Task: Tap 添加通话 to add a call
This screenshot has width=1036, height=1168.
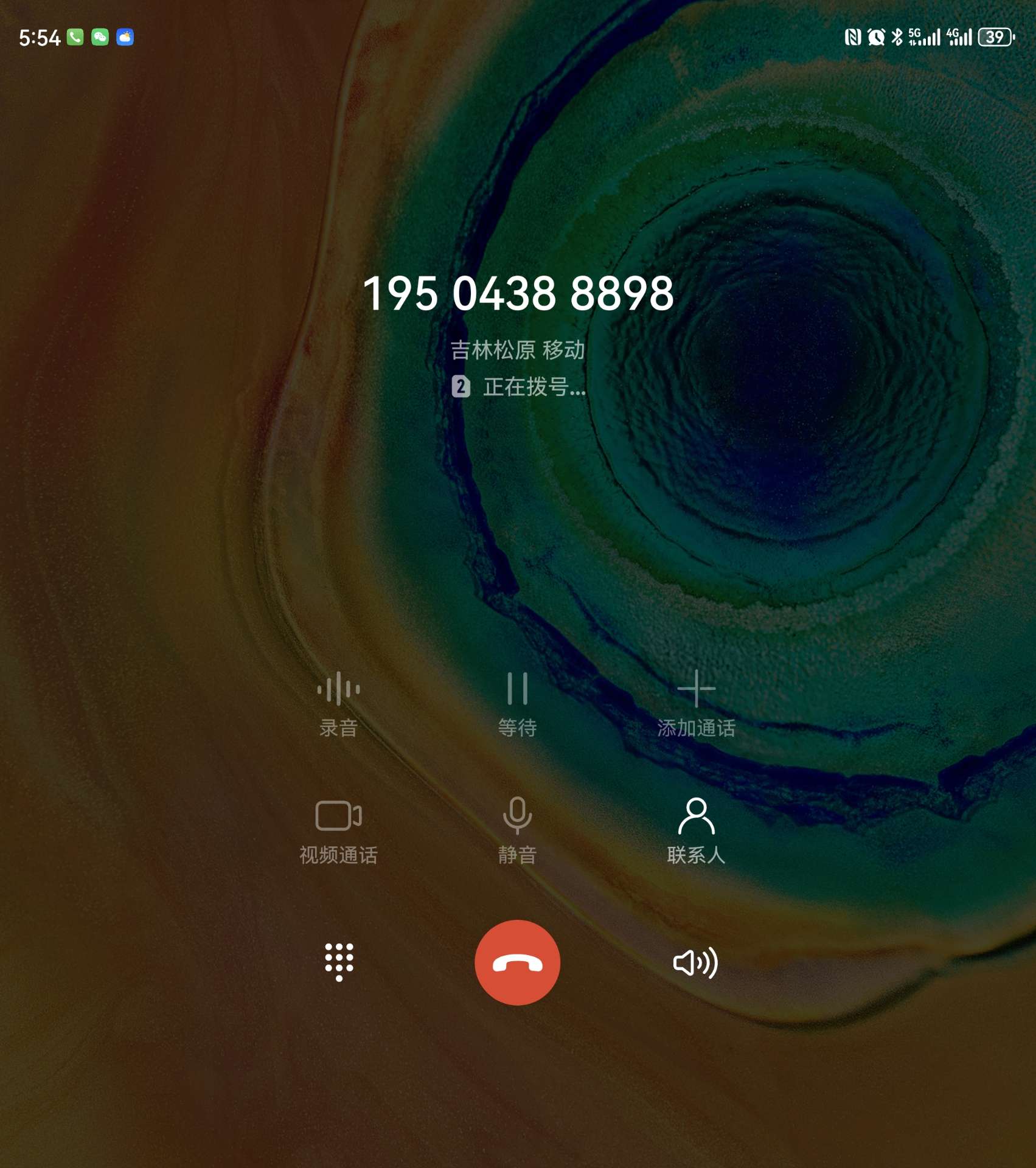Action: coord(696,703)
